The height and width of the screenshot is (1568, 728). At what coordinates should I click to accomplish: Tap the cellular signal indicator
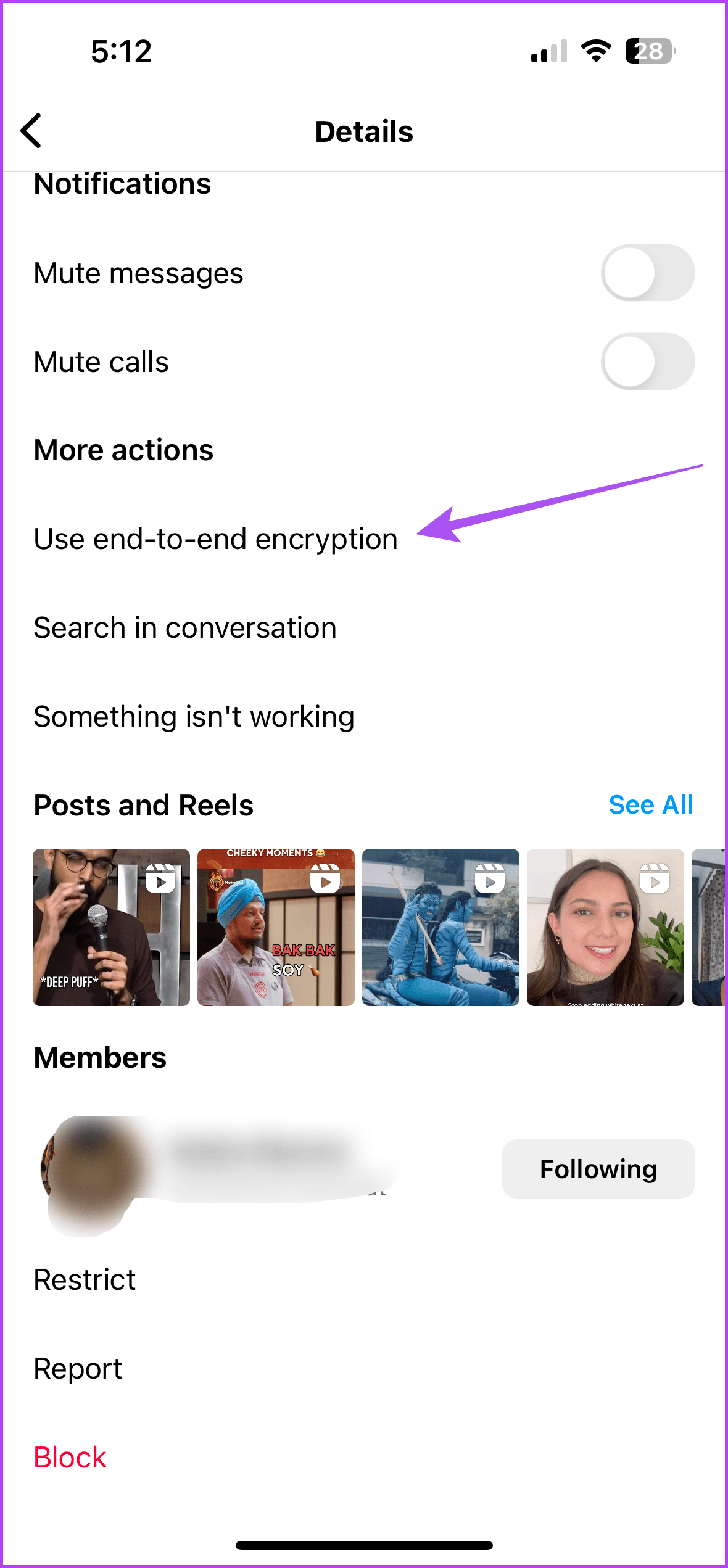point(548,53)
